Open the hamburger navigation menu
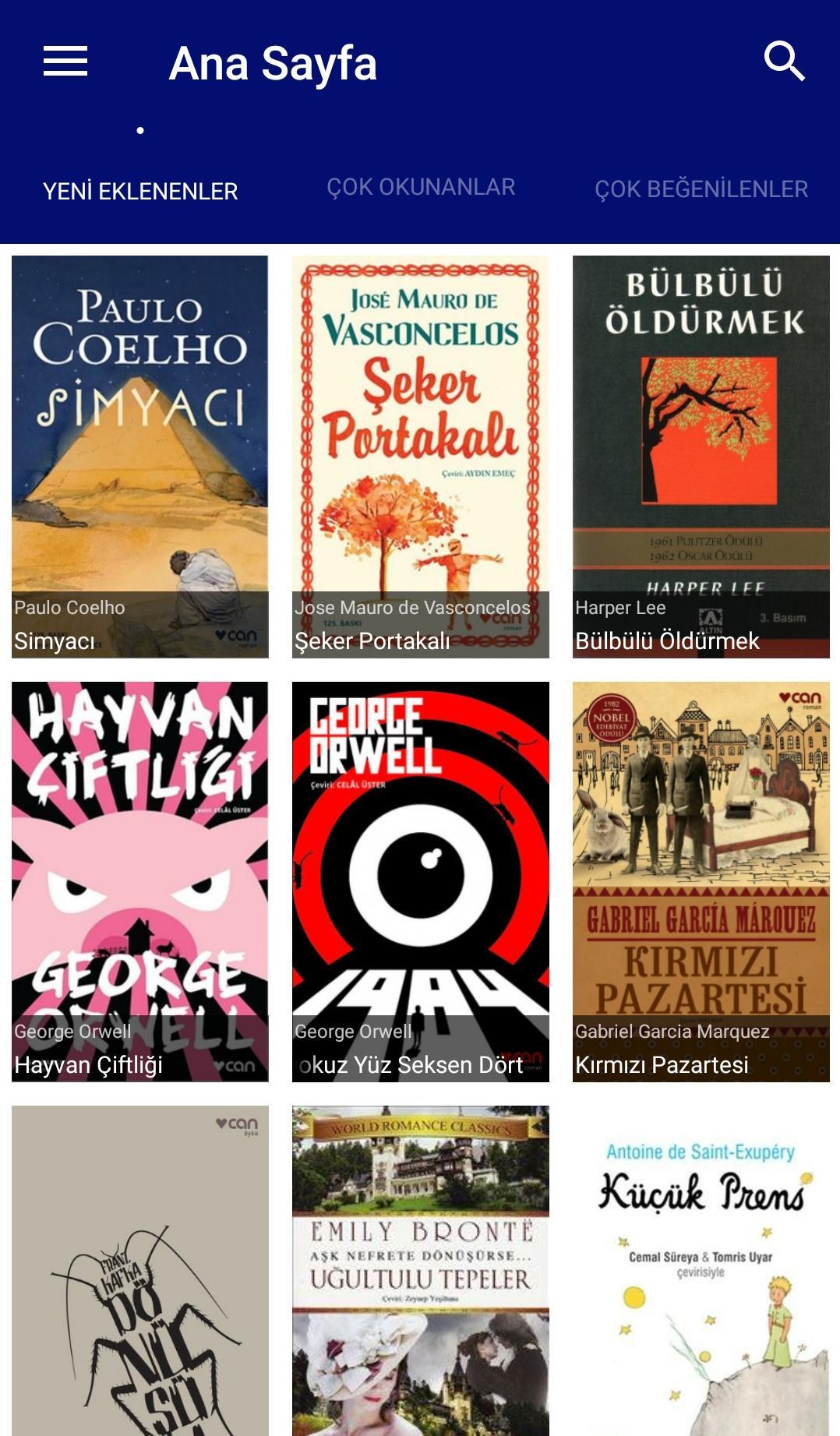The width and height of the screenshot is (840, 1436). tap(65, 62)
